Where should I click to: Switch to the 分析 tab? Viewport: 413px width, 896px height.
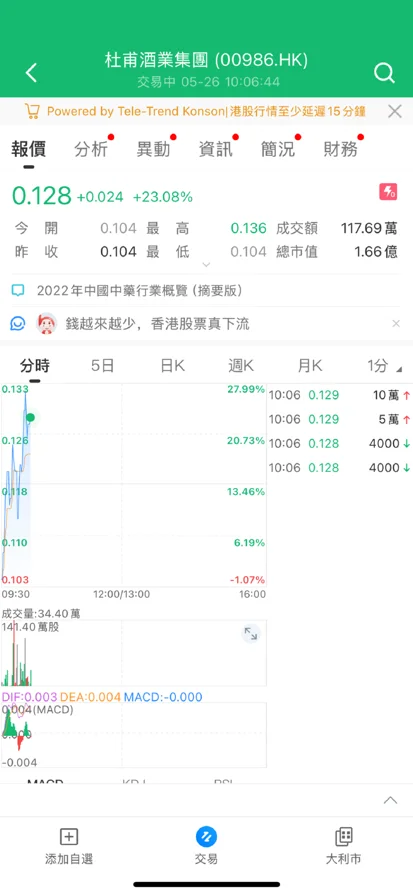pos(91,150)
